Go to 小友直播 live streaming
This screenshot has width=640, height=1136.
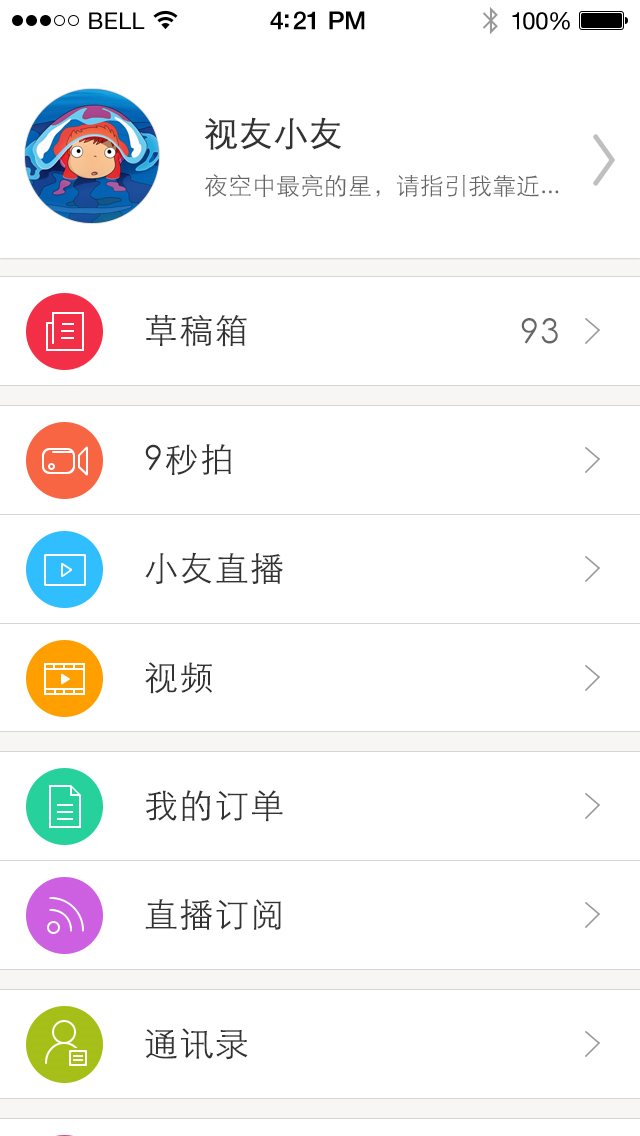click(x=320, y=569)
